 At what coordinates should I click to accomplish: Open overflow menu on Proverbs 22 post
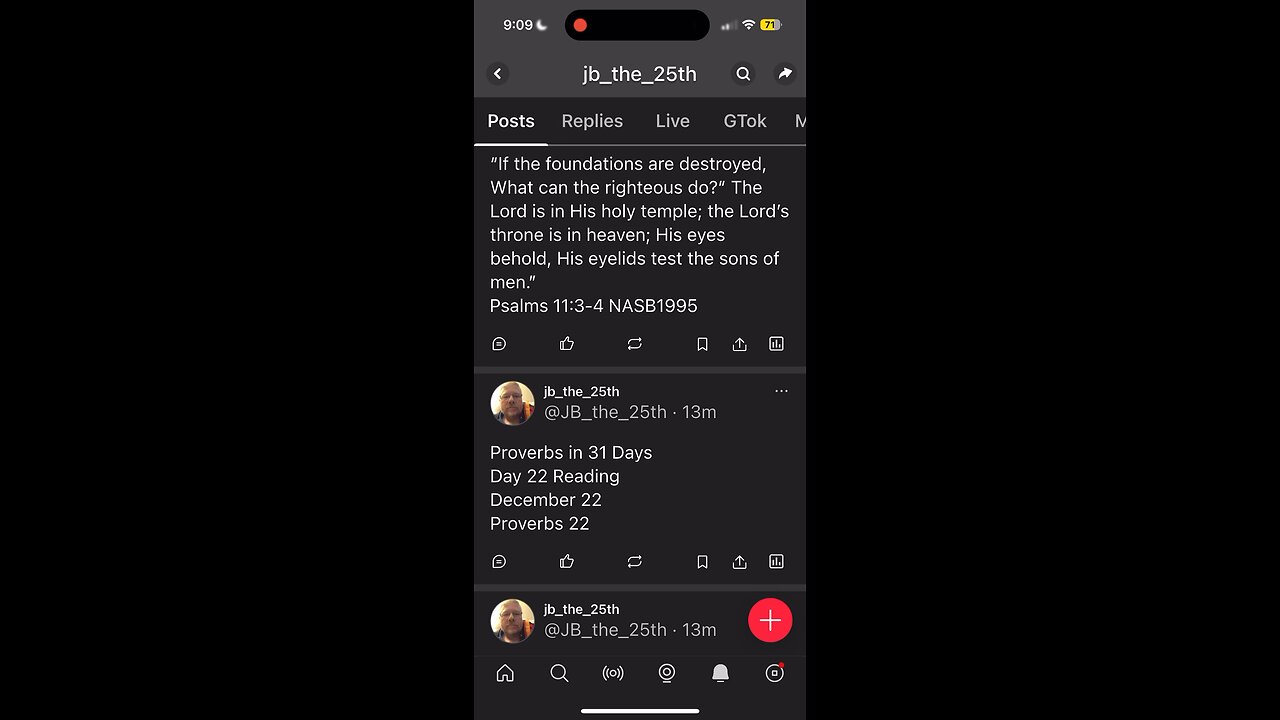(781, 391)
